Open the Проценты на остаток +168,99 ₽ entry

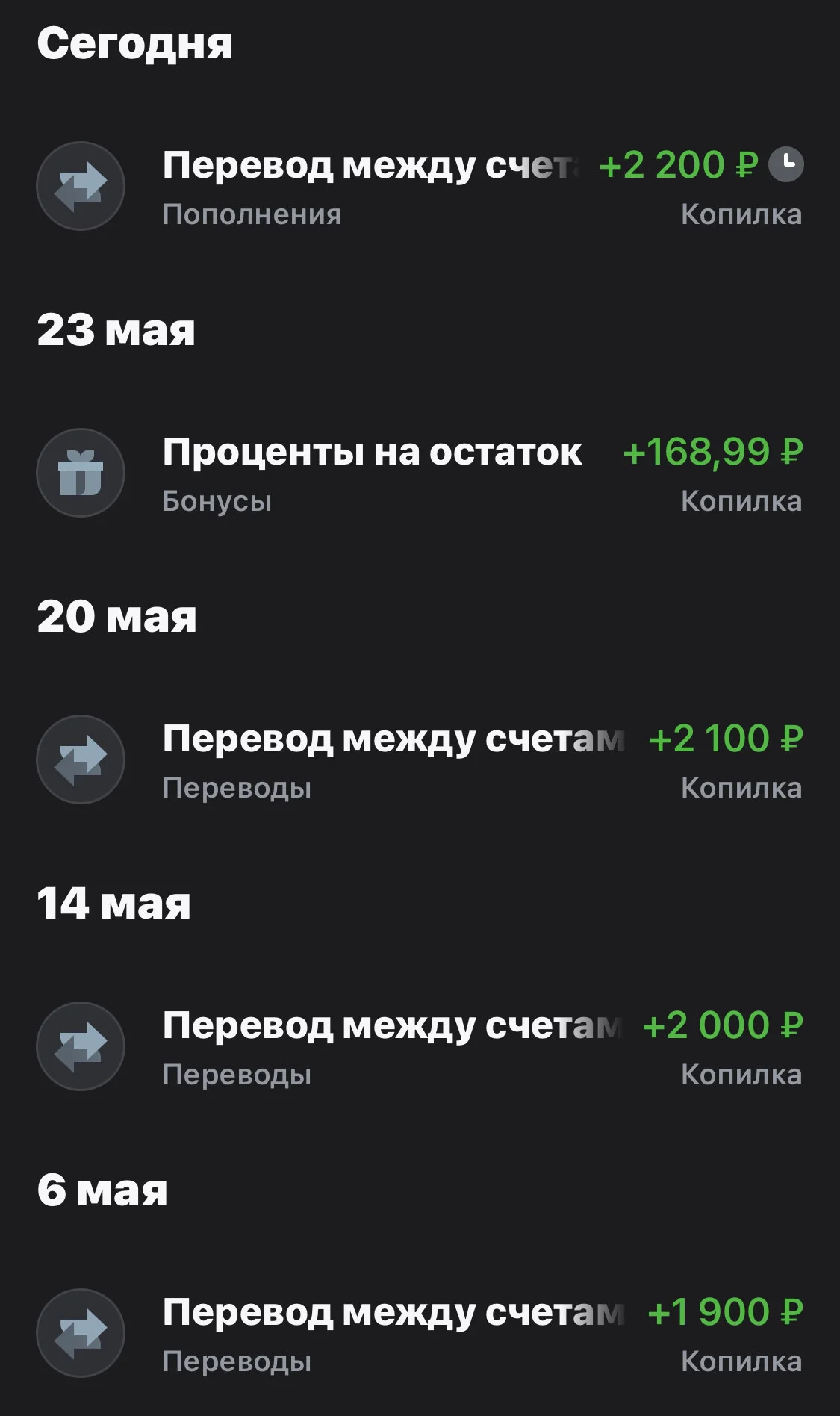[x=420, y=473]
